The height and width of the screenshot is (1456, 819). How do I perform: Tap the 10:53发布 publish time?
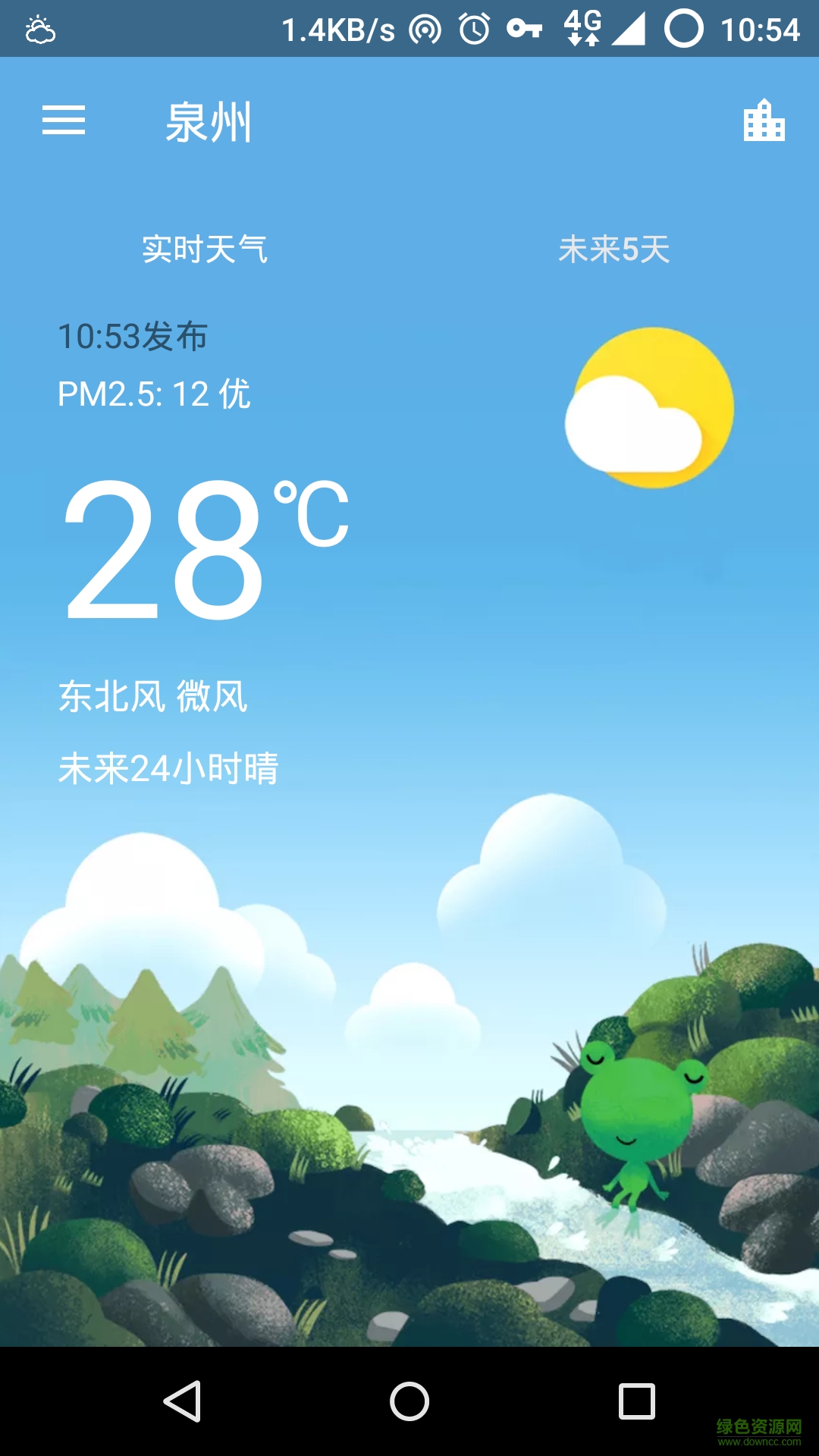pyautogui.click(x=136, y=336)
